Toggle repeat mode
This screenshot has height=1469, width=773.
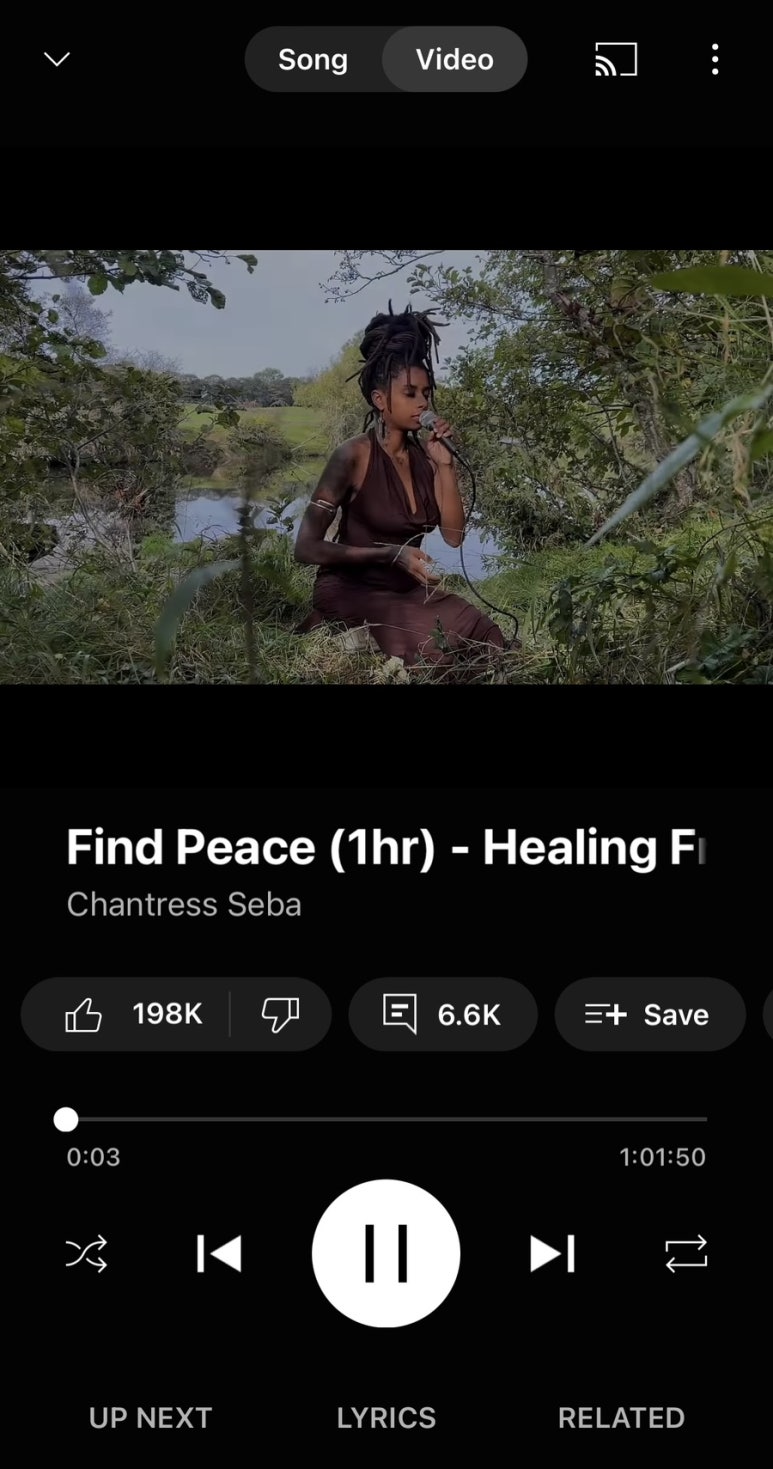[686, 1254]
